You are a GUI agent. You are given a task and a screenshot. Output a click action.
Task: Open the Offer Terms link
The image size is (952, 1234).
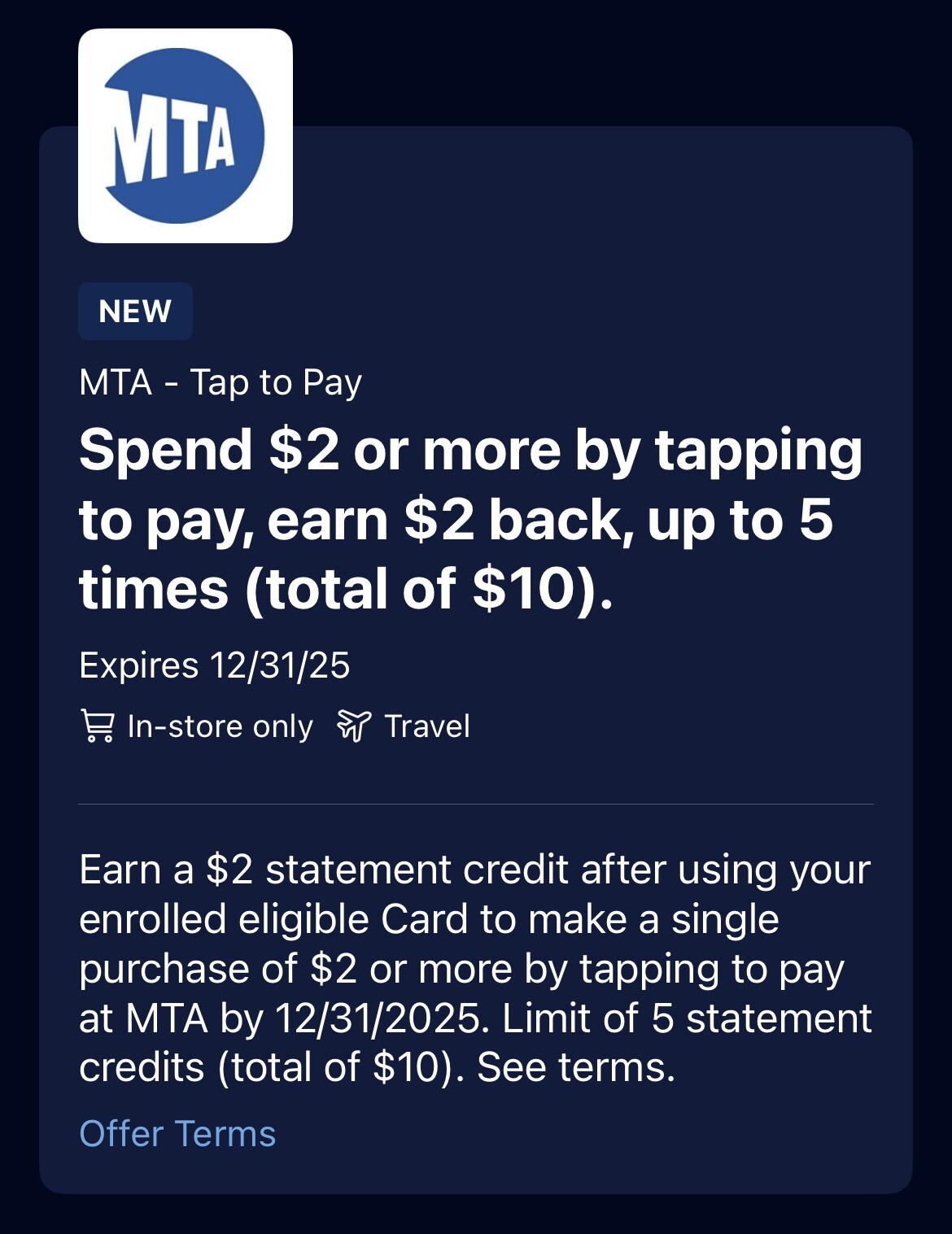[177, 1133]
